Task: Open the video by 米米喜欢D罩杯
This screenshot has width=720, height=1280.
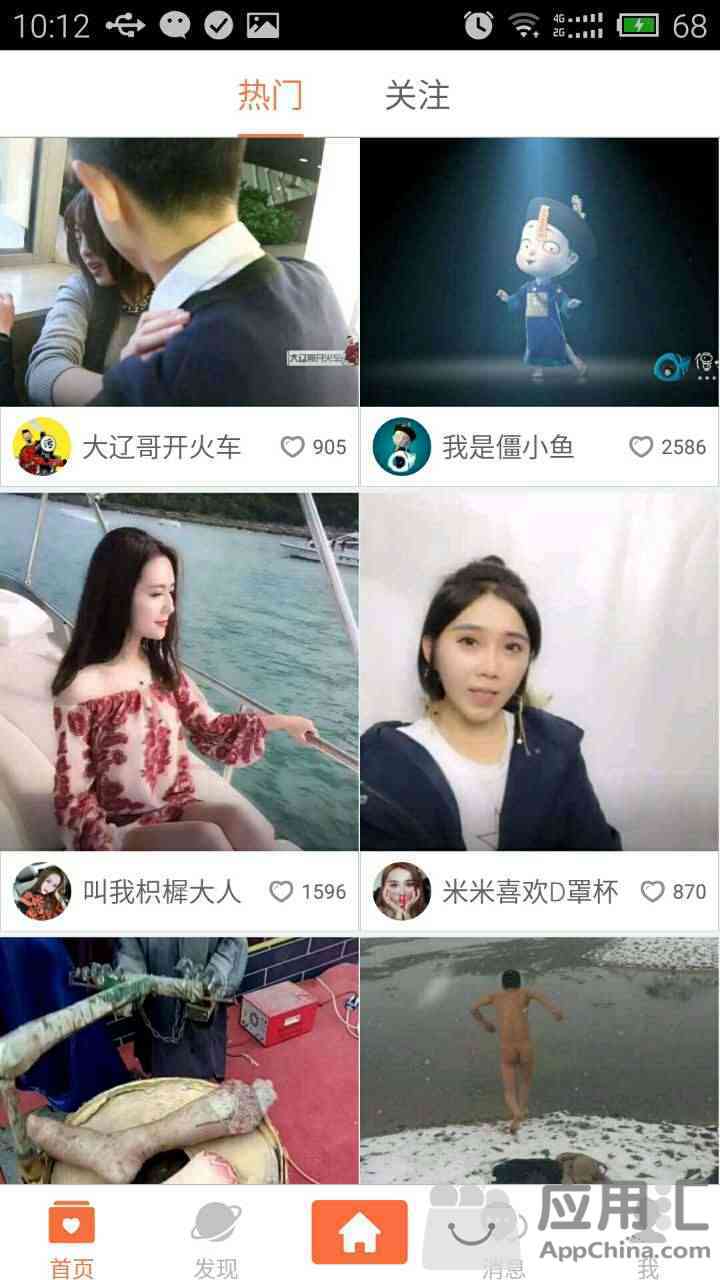Action: (x=539, y=671)
